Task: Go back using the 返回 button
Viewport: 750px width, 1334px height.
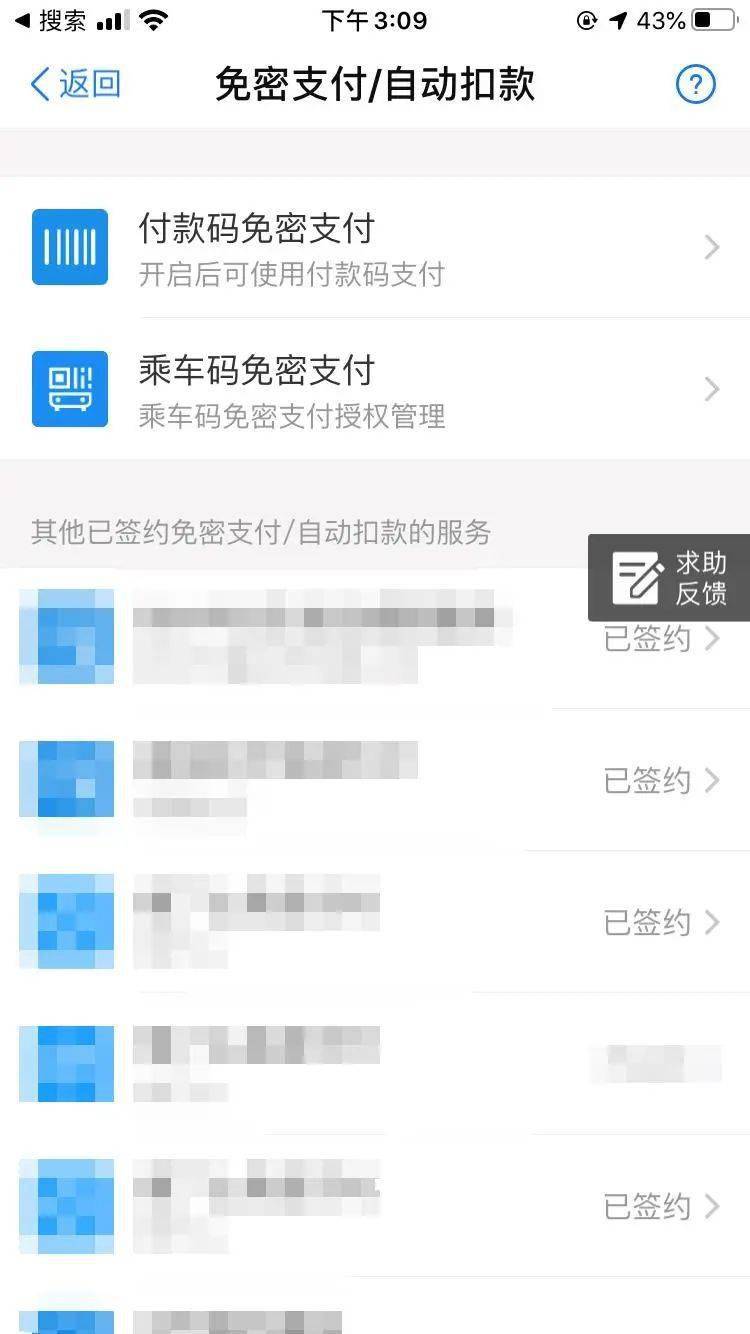Action: (x=75, y=85)
